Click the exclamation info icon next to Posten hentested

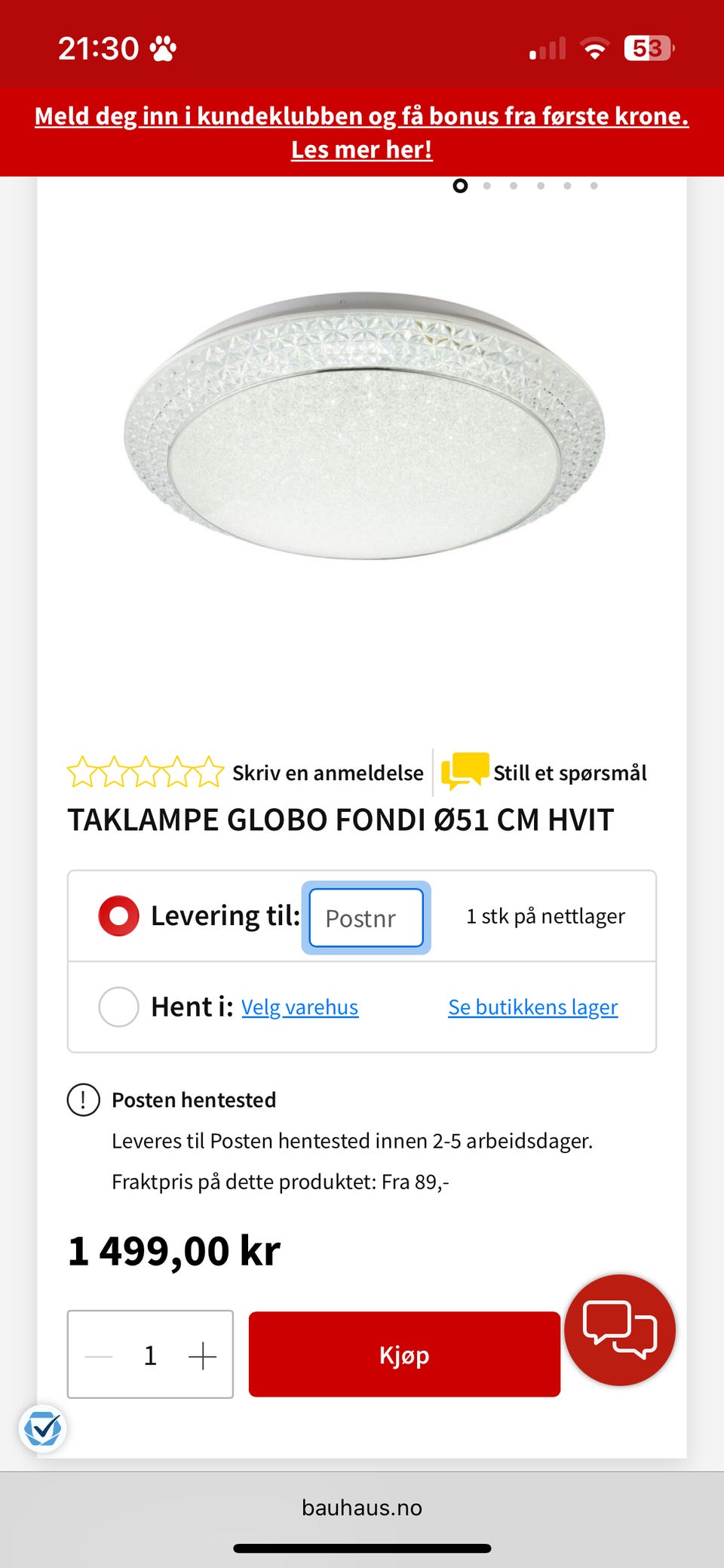click(82, 1099)
